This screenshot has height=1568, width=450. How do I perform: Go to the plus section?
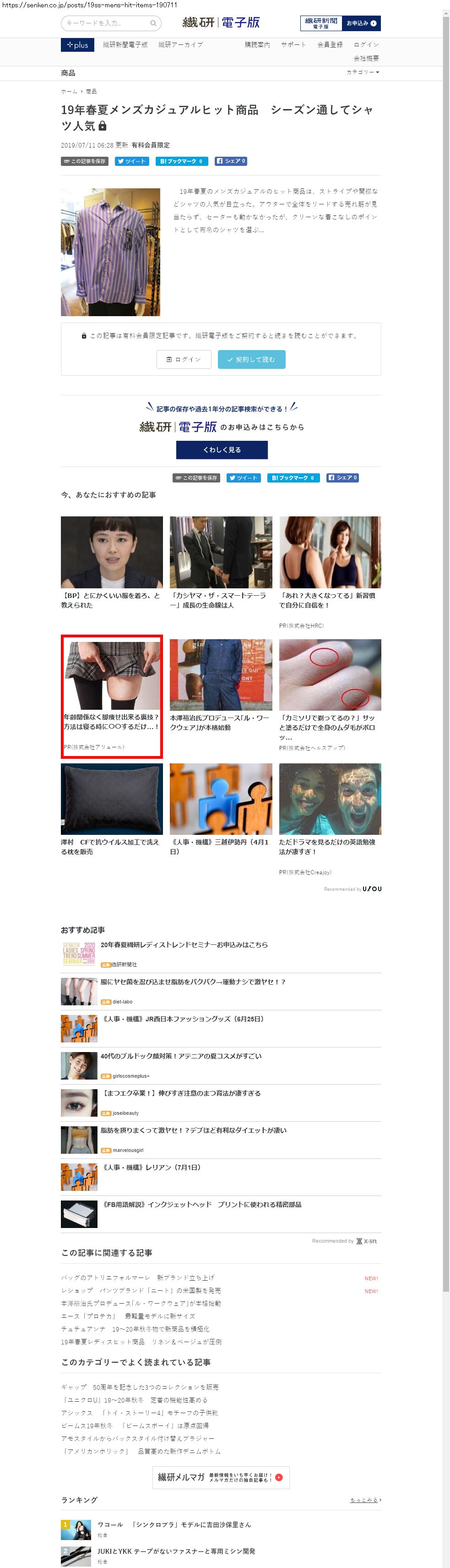click(77, 45)
